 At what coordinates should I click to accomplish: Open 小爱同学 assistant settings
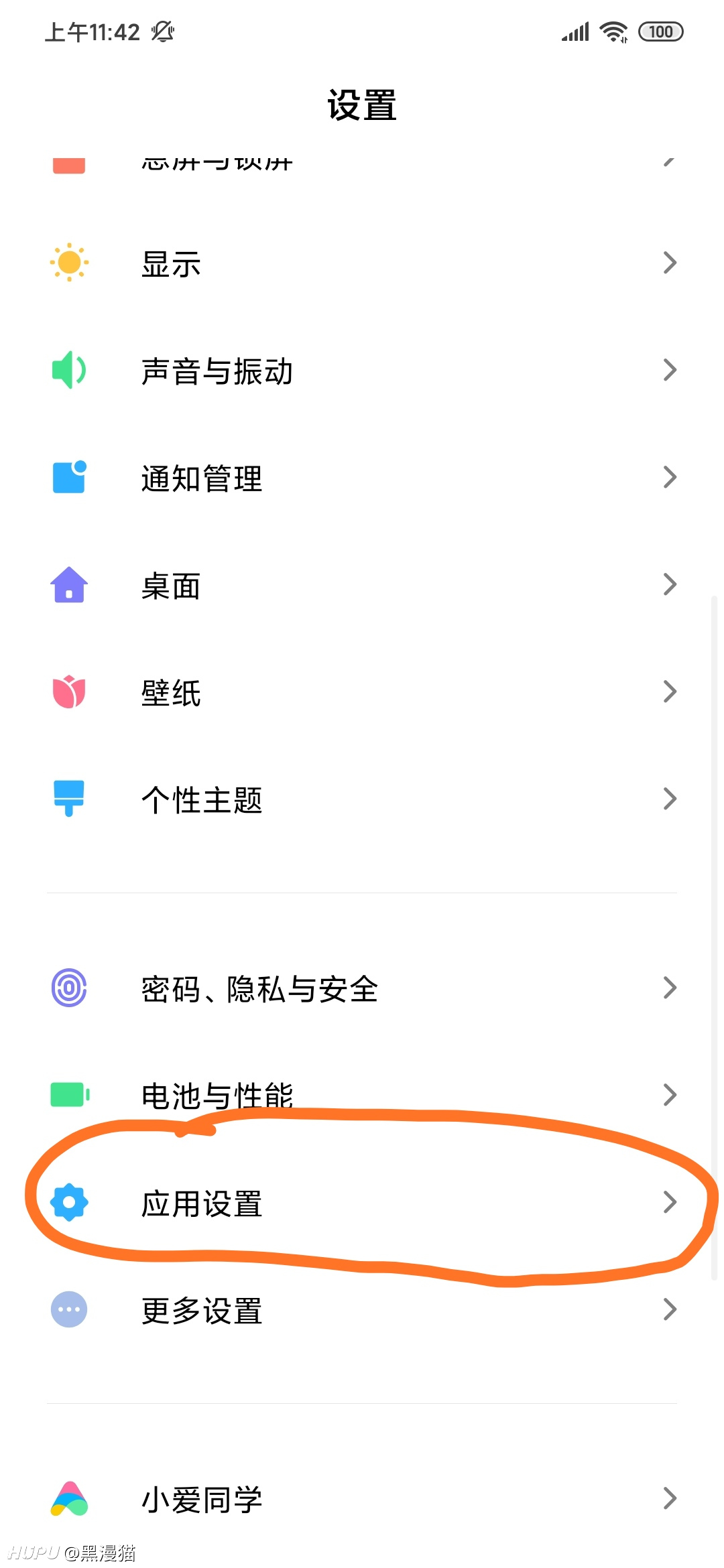coord(362,1498)
